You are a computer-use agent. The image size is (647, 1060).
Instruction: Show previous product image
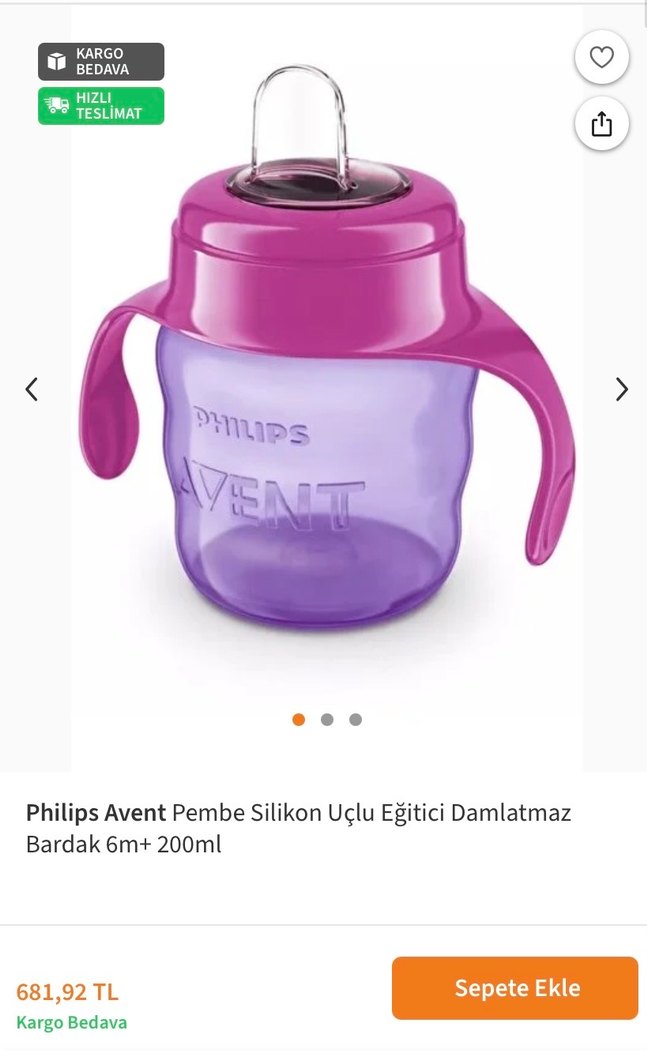click(32, 389)
